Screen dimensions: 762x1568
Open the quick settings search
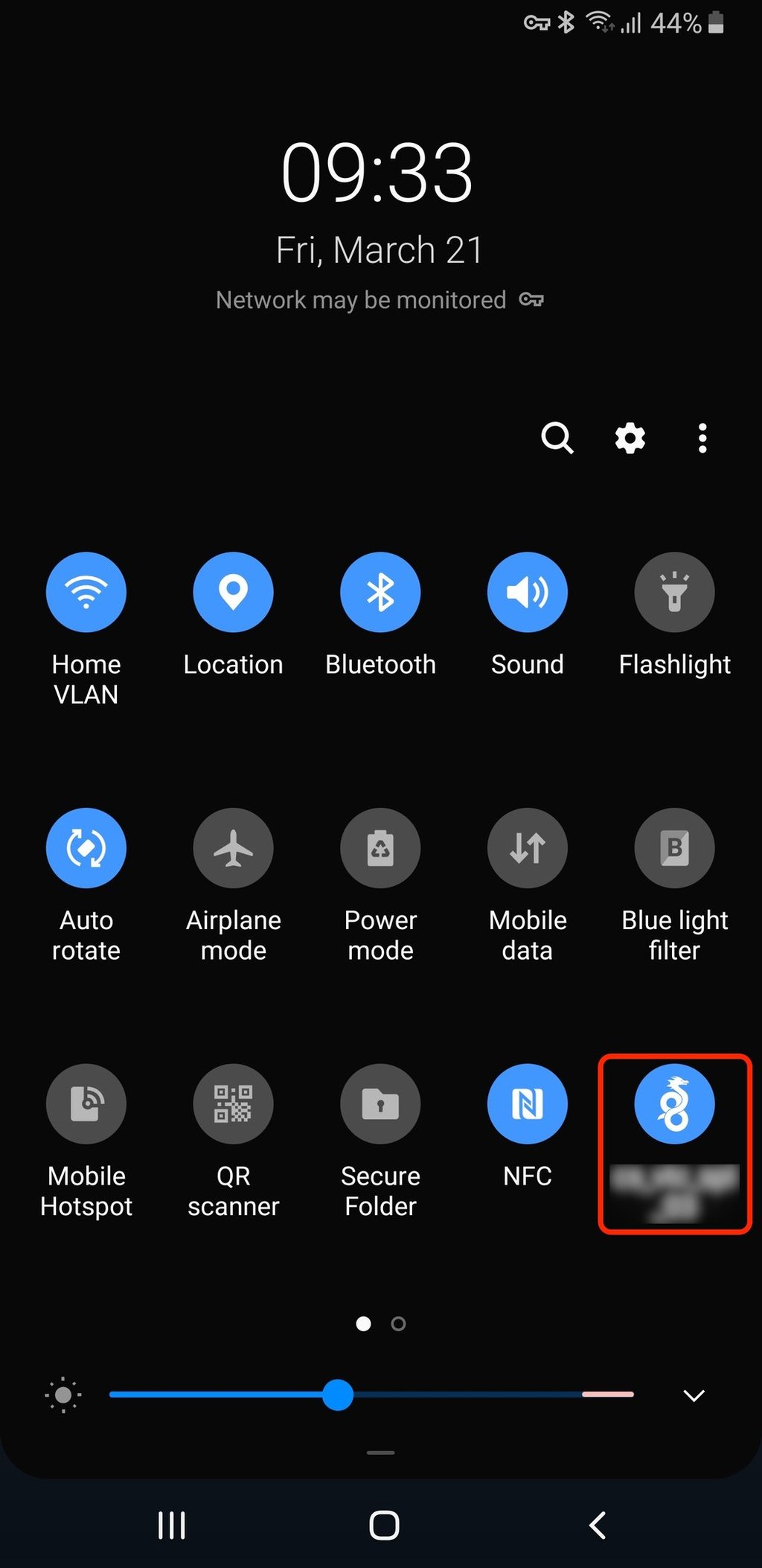(x=557, y=438)
